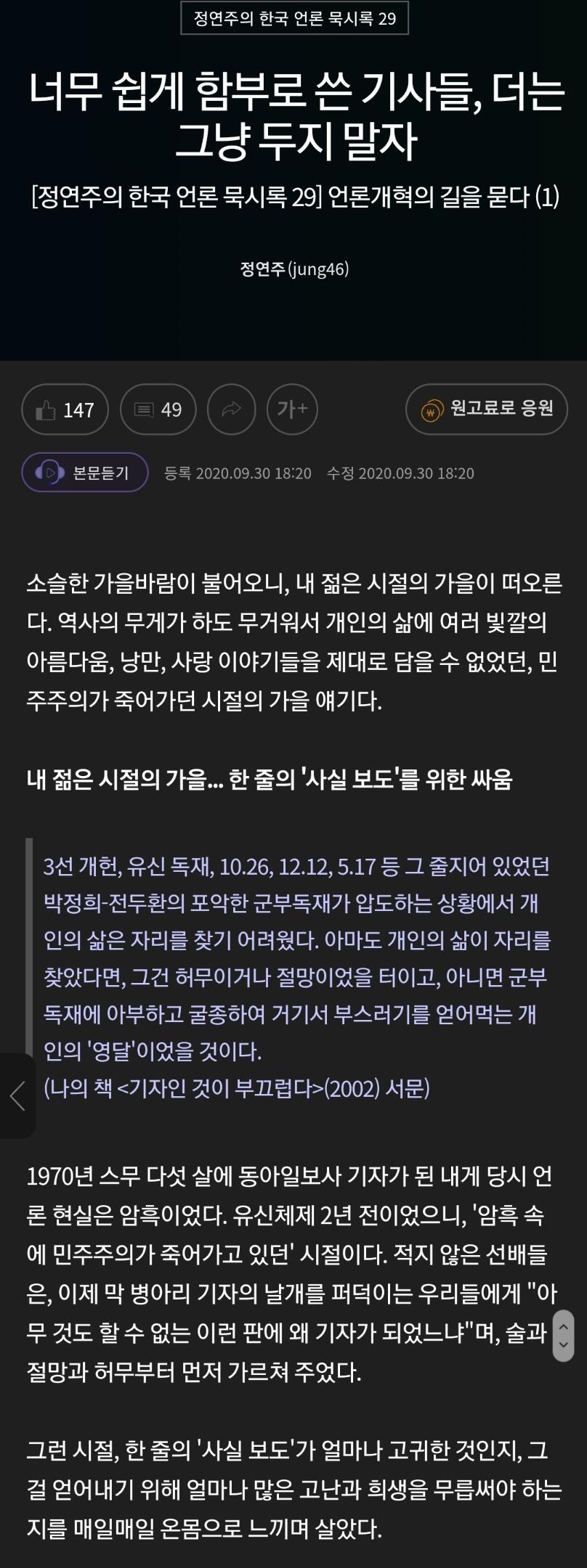Like the article with 147 likes
Image resolution: width=587 pixels, height=1568 pixels.
pos(65,409)
